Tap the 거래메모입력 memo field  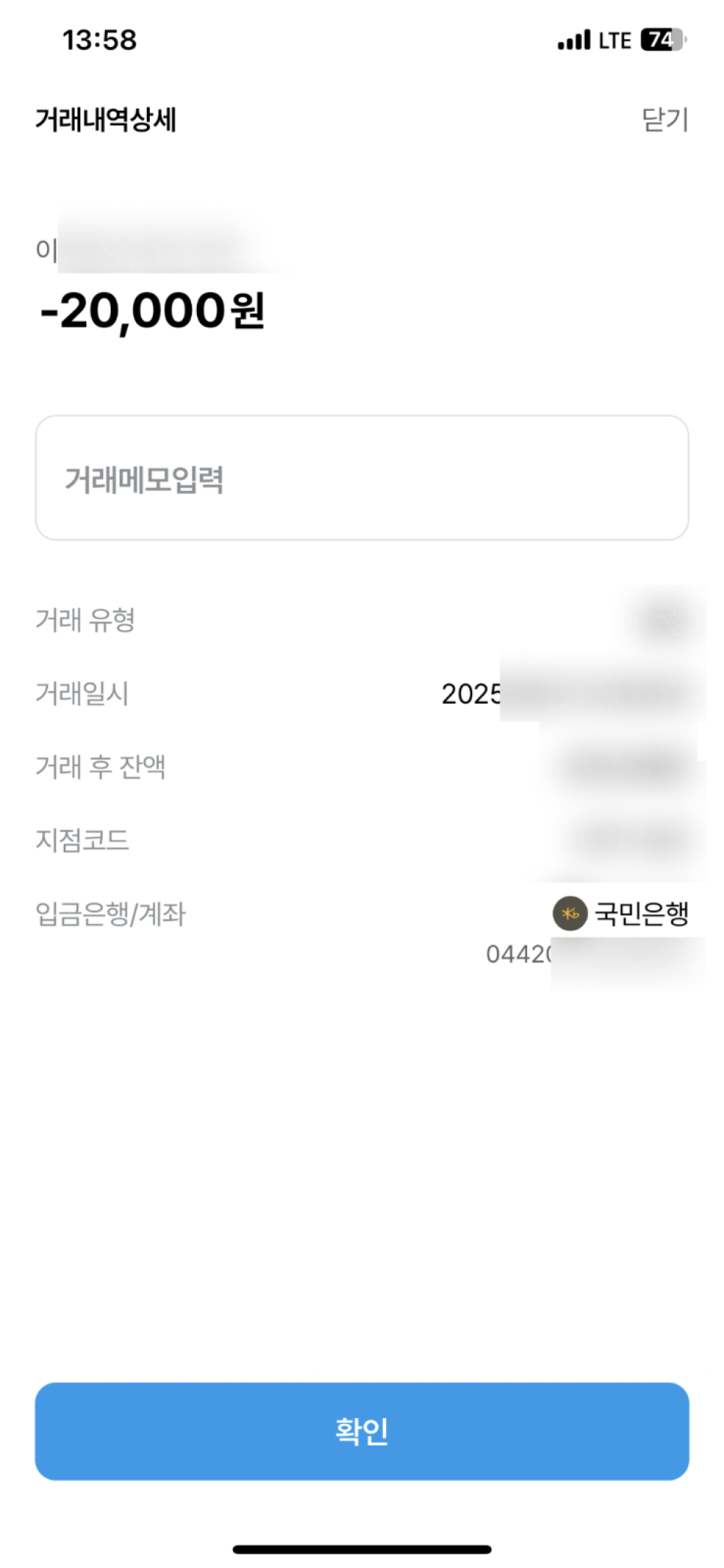(361, 478)
